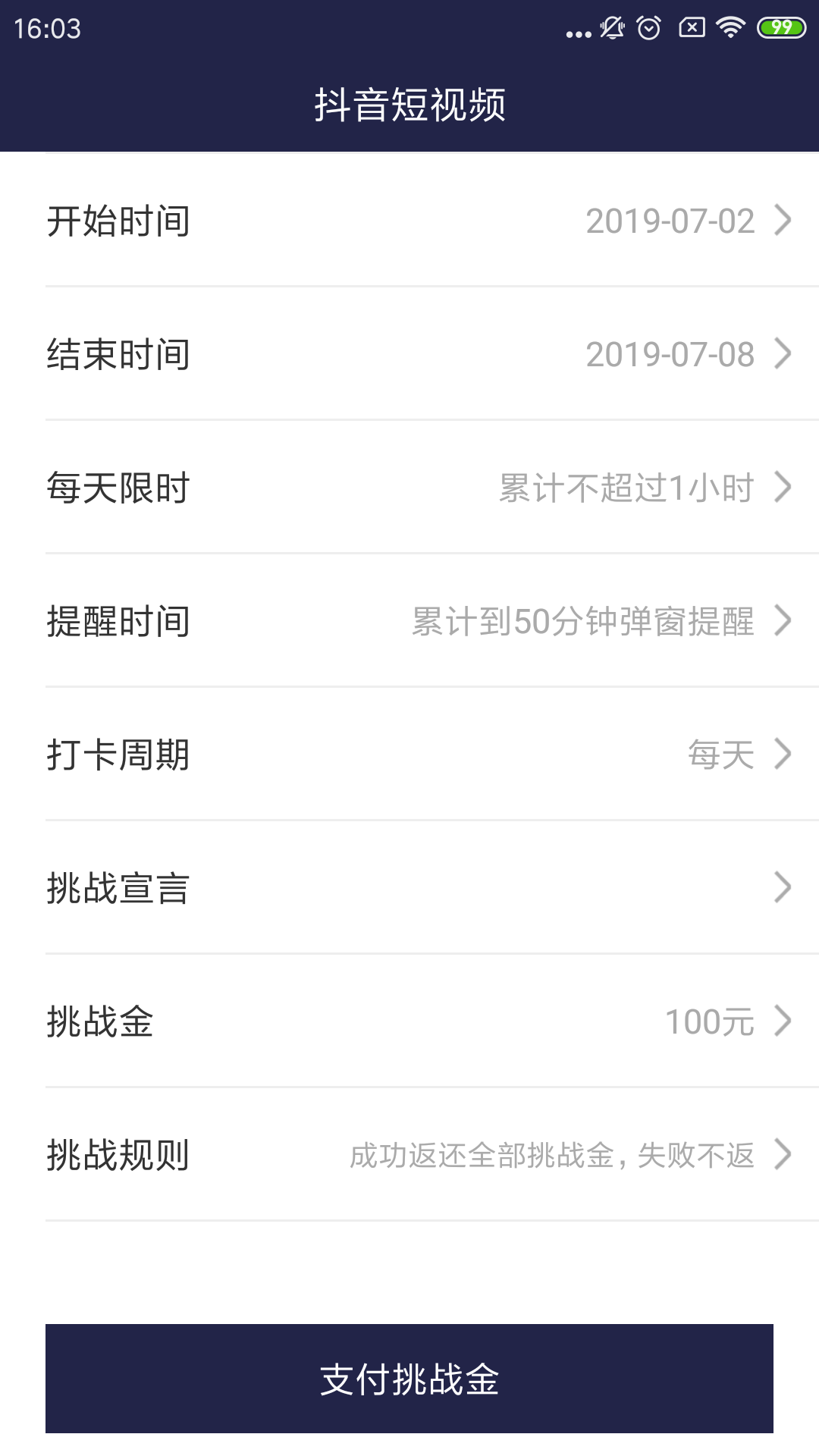Tap the alarm clock status icon
The height and width of the screenshot is (1456, 819).
point(648,27)
